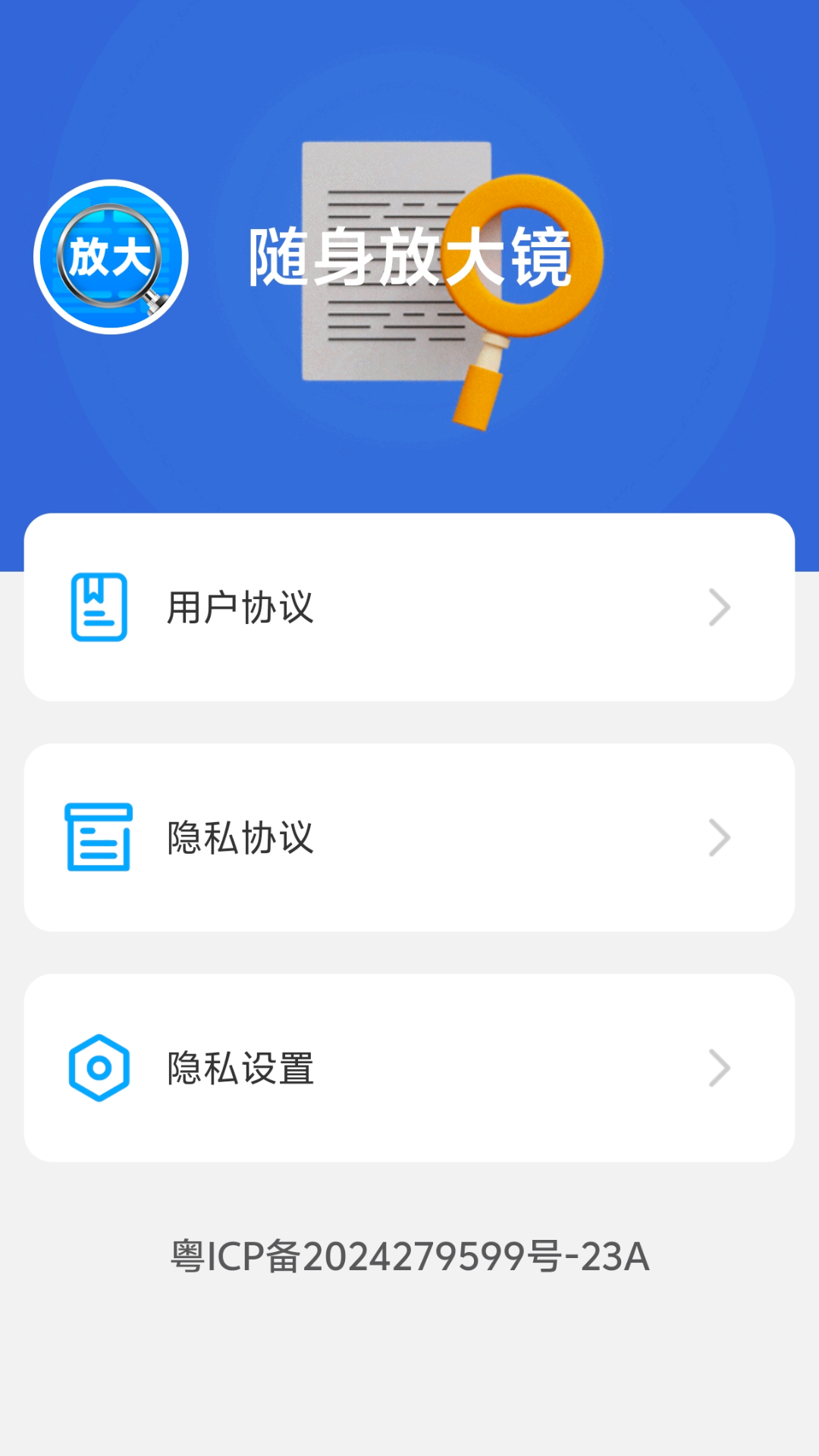Open the 隐私设置 row
The width and height of the screenshot is (819, 1456).
click(409, 1068)
